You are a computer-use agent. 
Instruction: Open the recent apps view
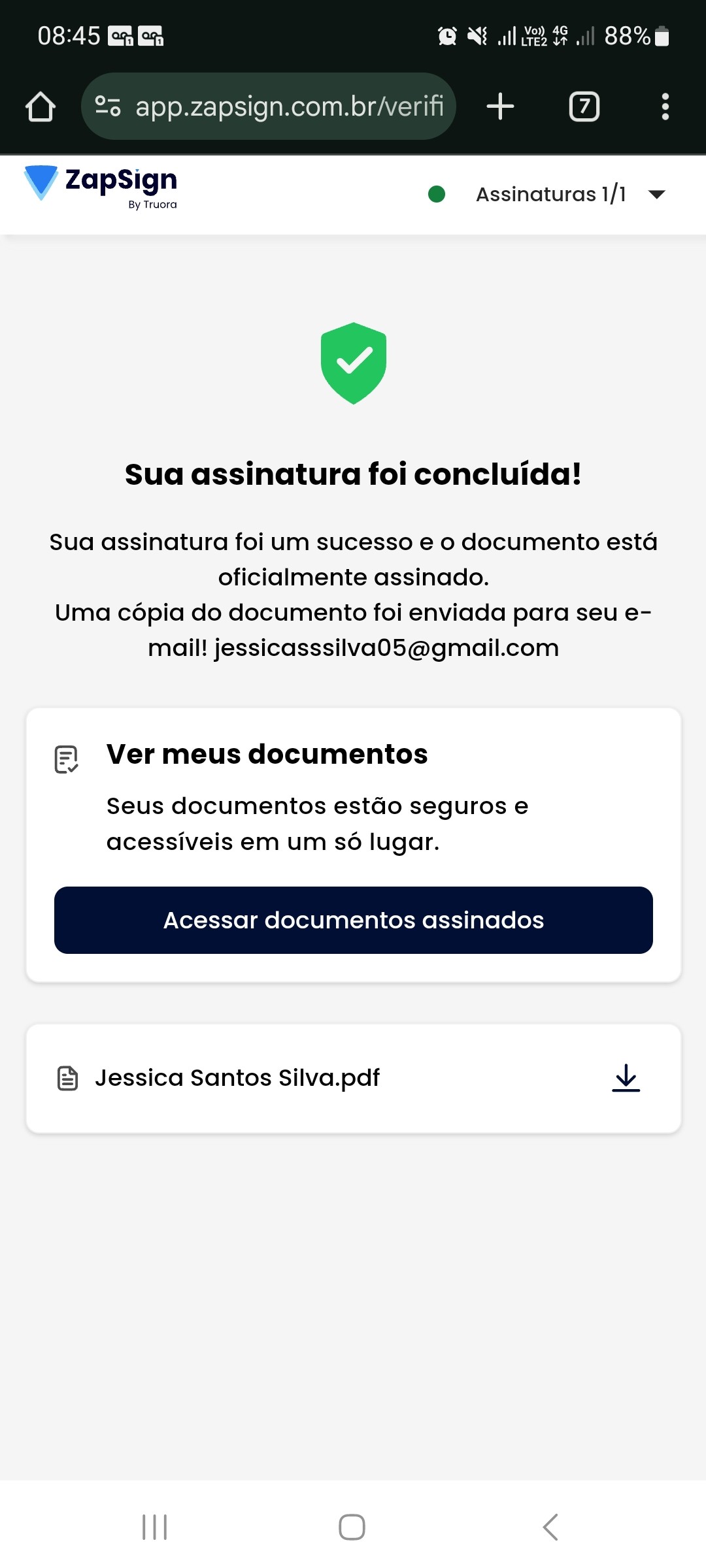pos(155,1527)
